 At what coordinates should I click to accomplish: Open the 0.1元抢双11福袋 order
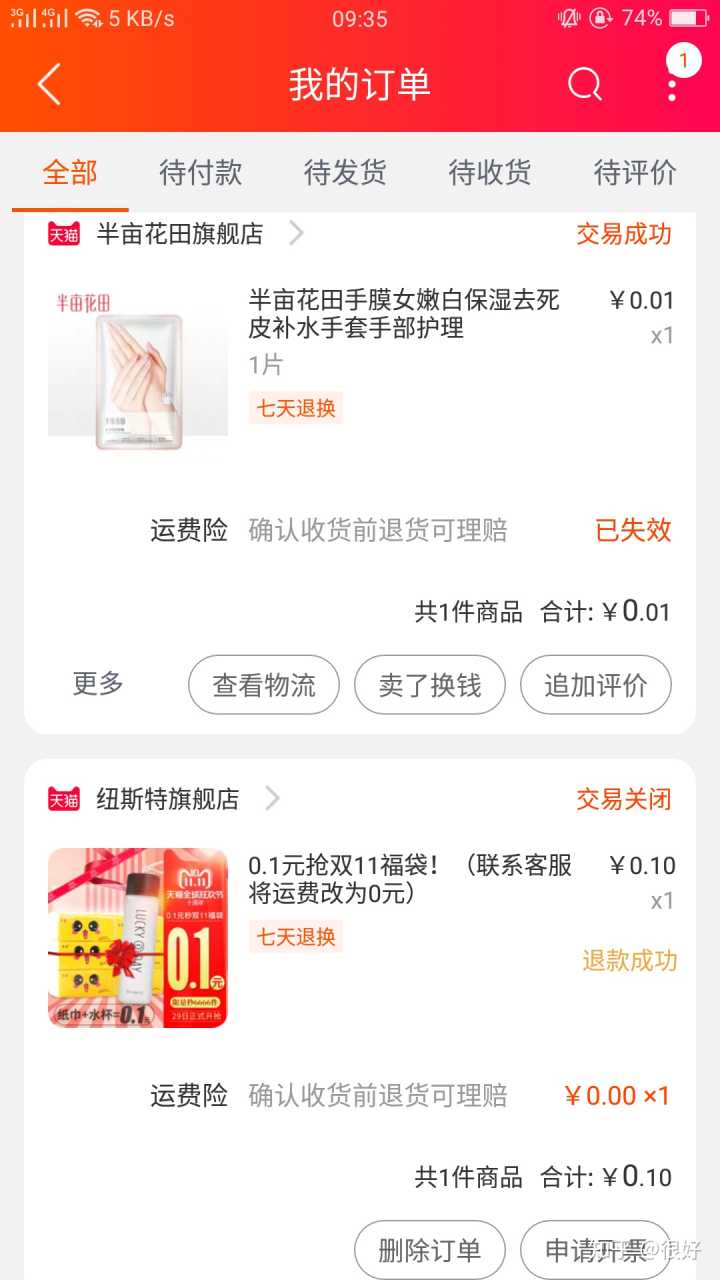click(410, 879)
